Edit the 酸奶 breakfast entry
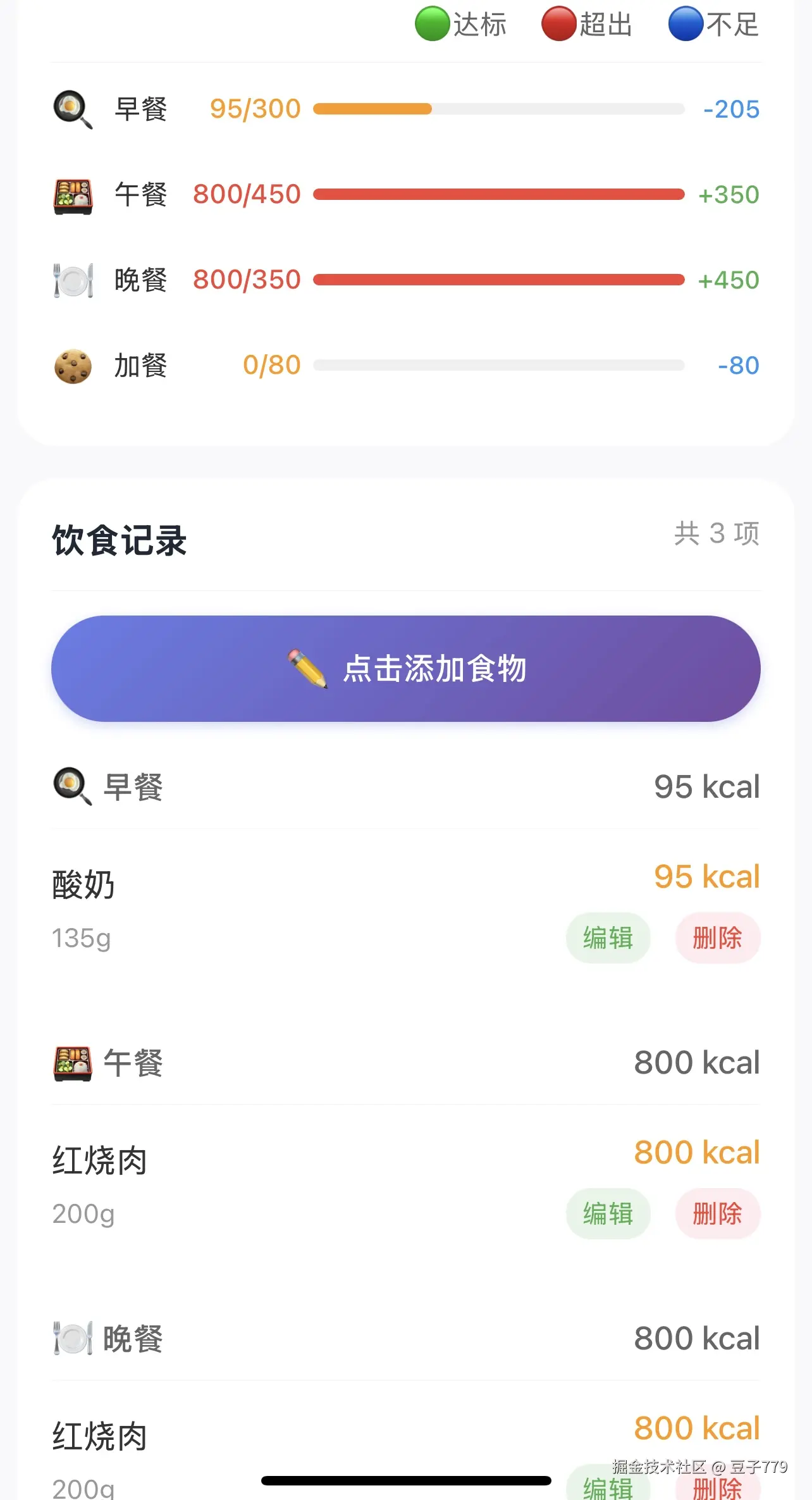The image size is (812, 1500). click(608, 938)
